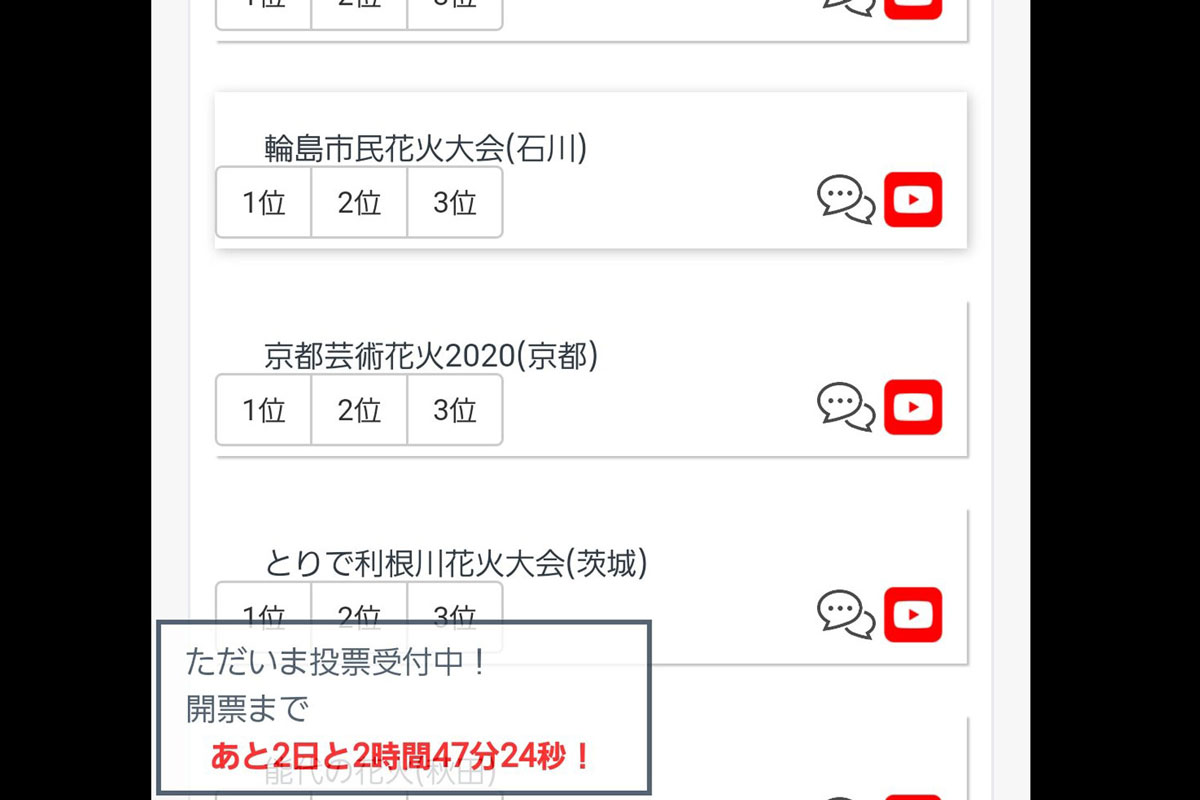Play YouTube video of 京都芸術花火2020

pyautogui.click(x=913, y=407)
